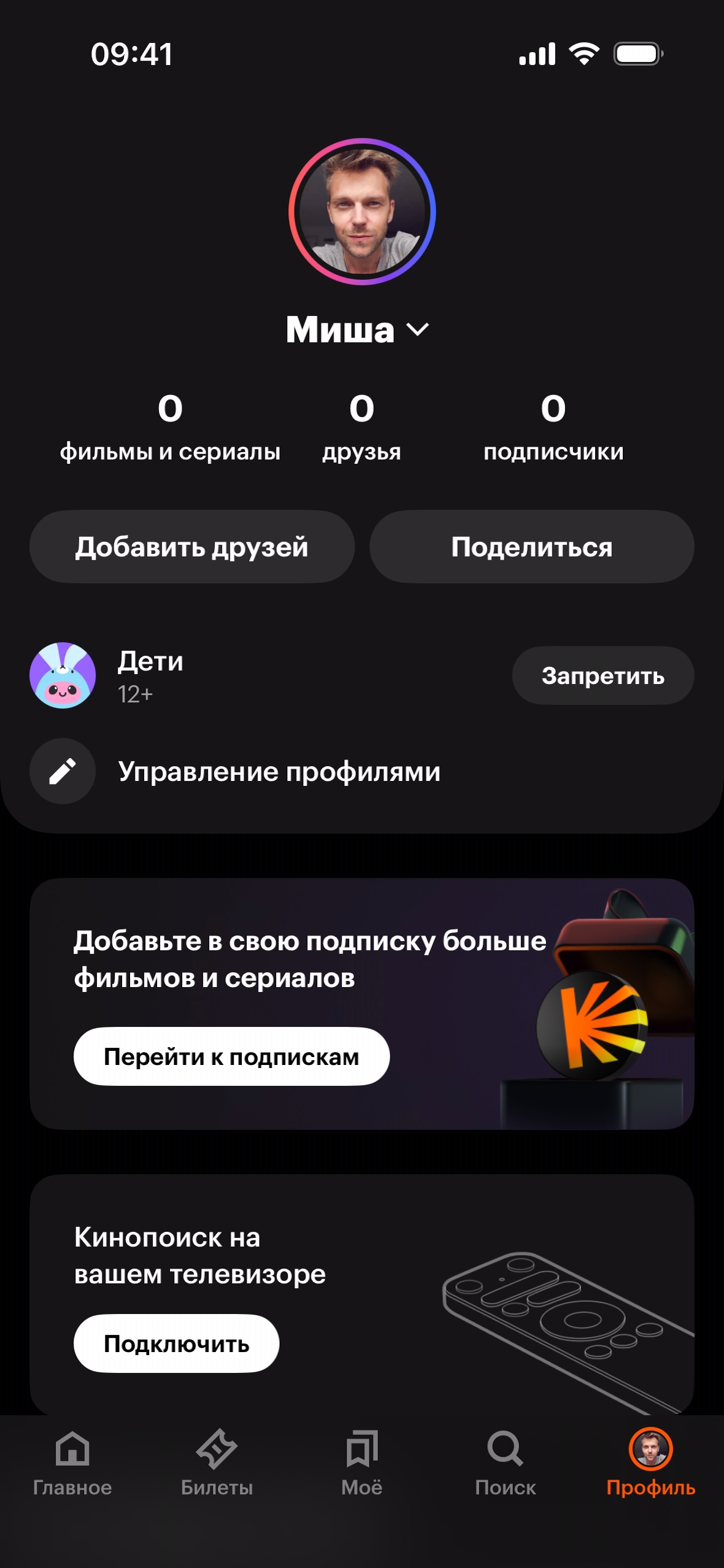Select the Профиль tab
The height and width of the screenshot is (1568, 724).
(650, 1462)
